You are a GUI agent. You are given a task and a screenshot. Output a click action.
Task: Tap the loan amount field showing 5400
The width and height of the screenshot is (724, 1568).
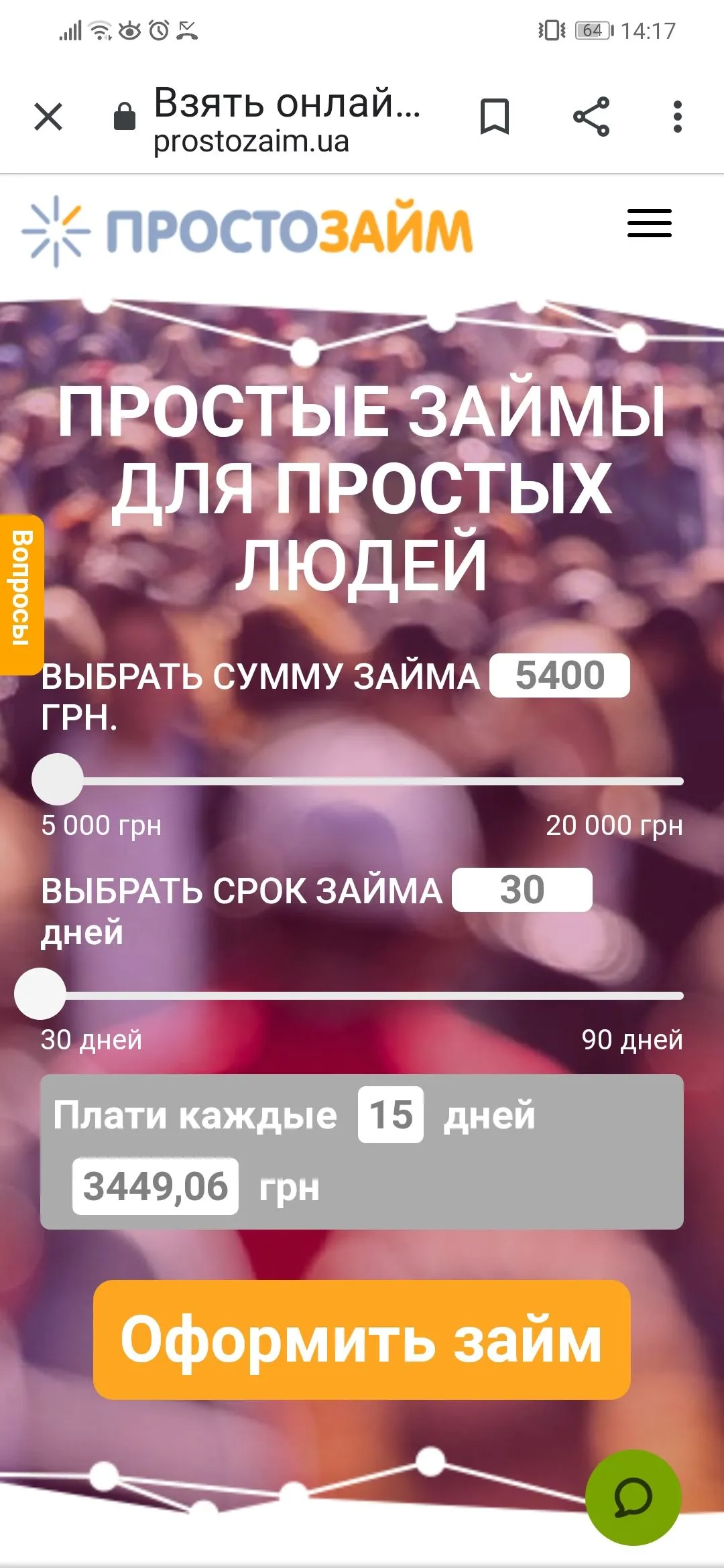[559, 675]
